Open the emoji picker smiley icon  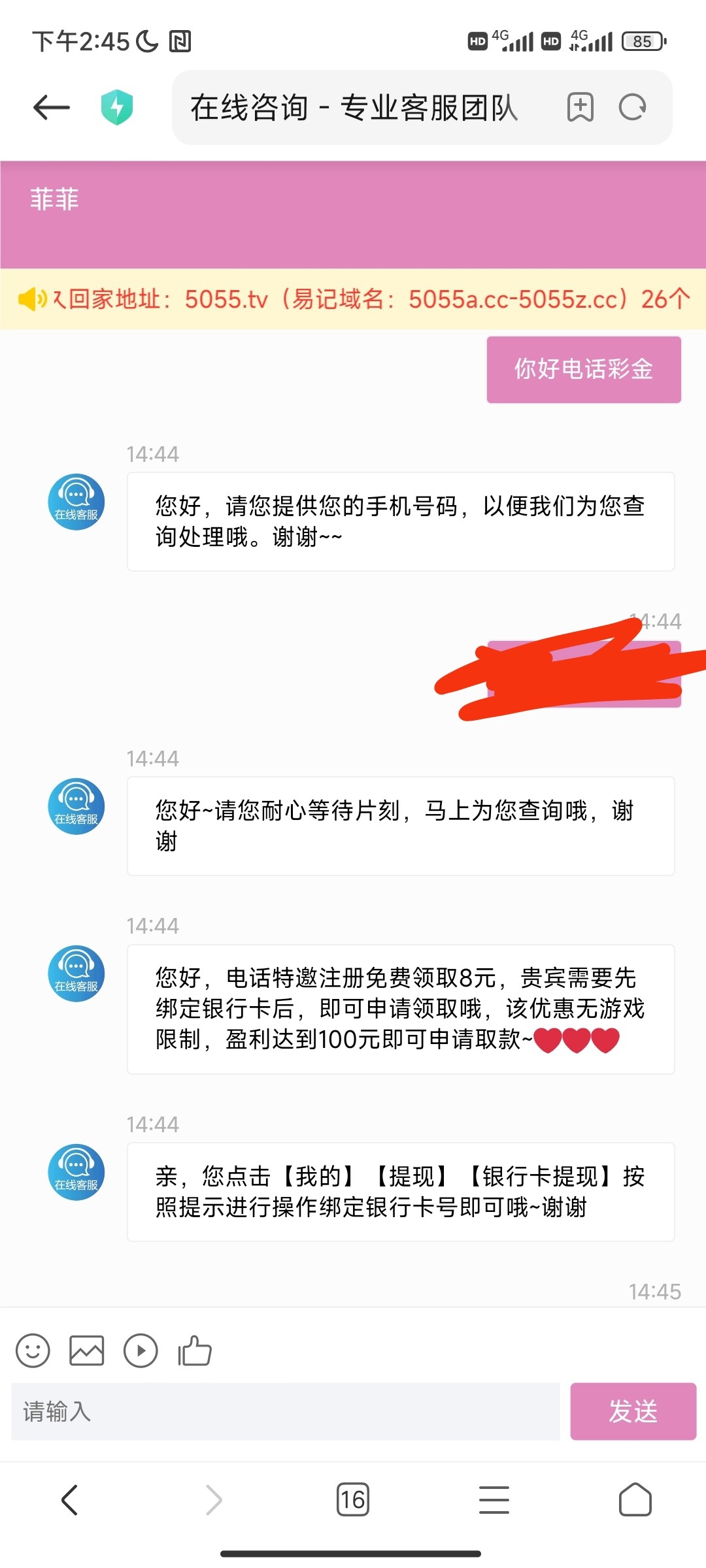coord(33,1350)
